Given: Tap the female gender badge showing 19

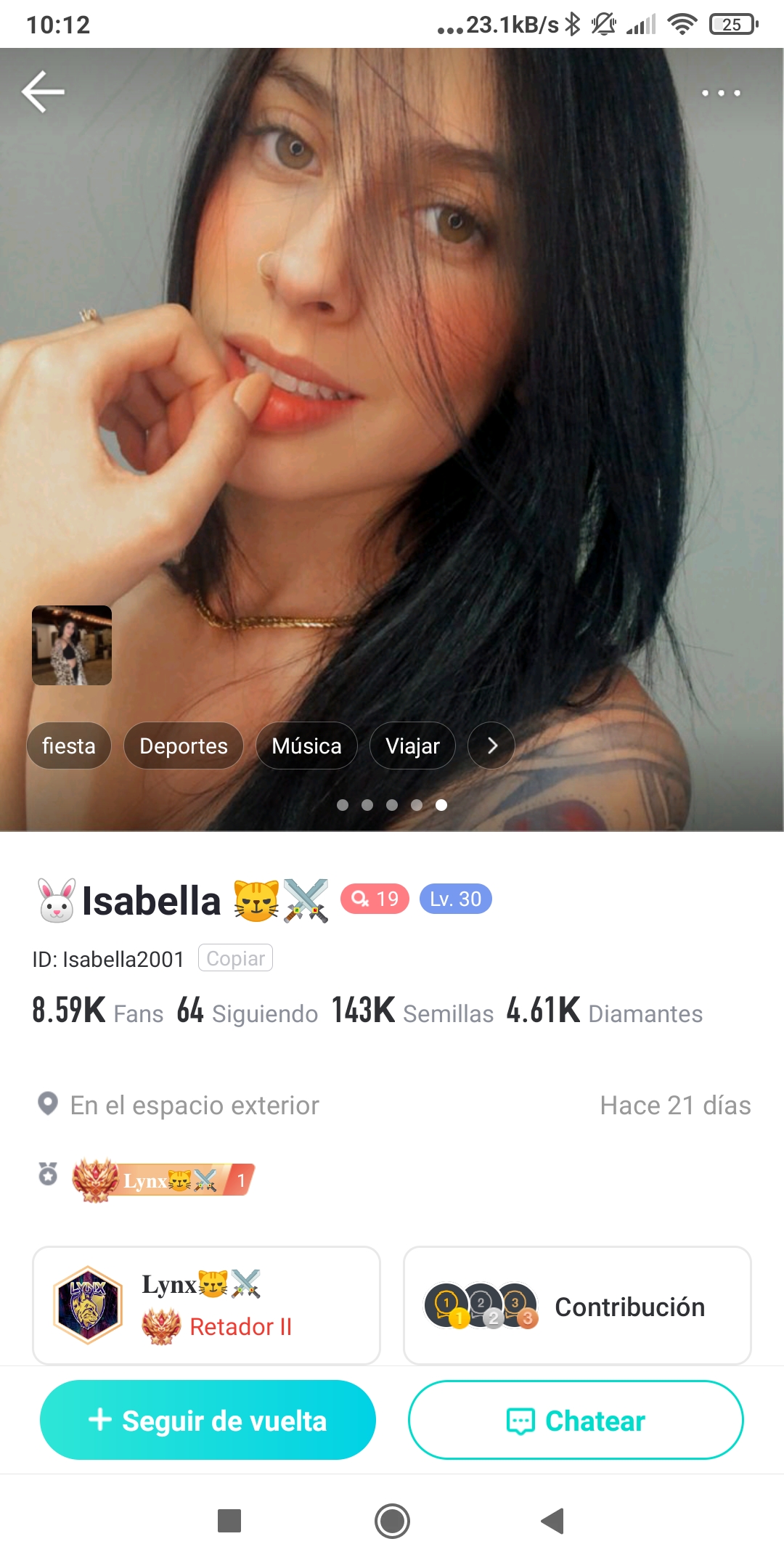Looking at the screenshot, I should [x=374, y=899].
